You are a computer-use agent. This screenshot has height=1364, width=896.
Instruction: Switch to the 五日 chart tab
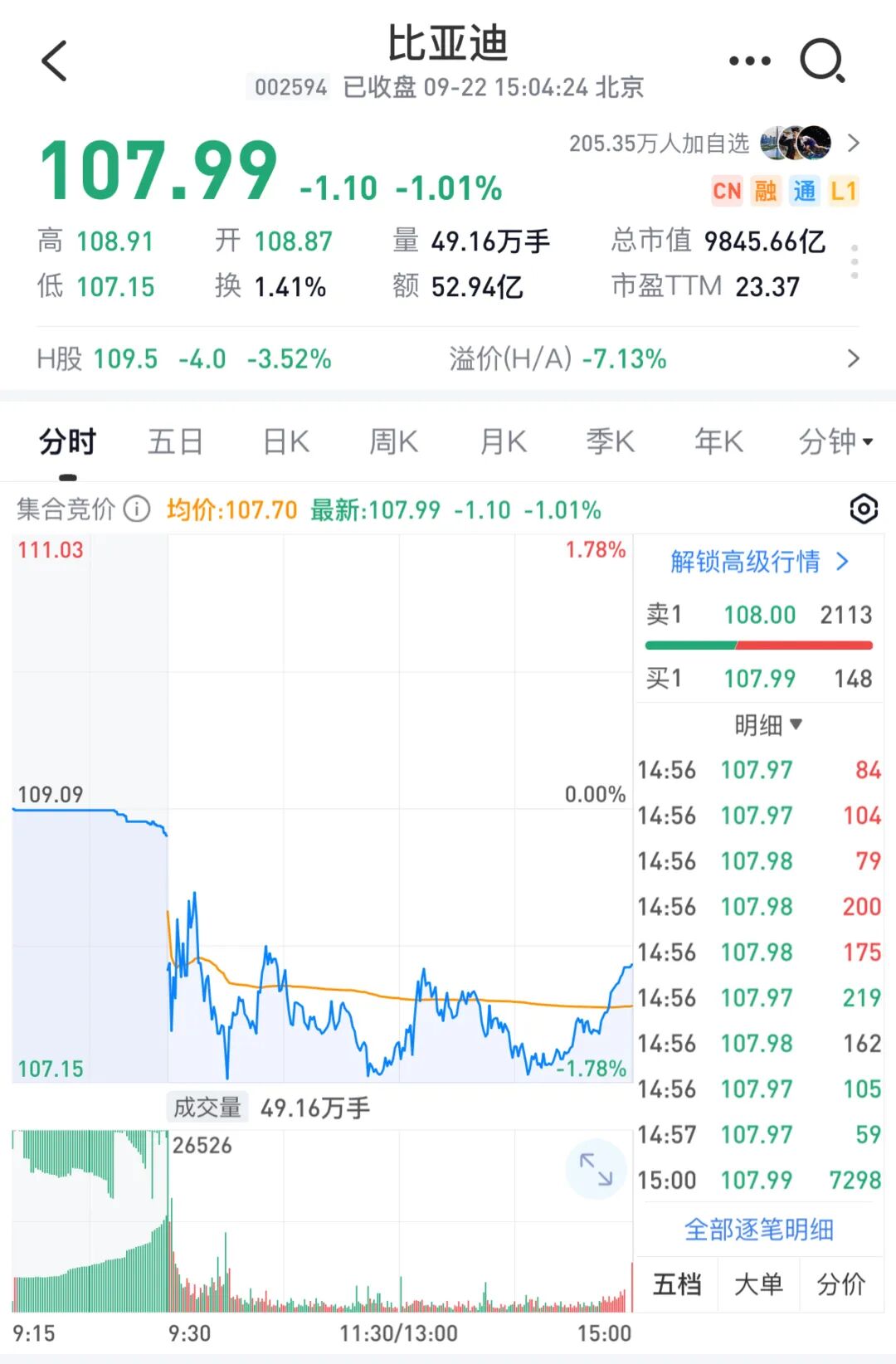pos(175,441)
